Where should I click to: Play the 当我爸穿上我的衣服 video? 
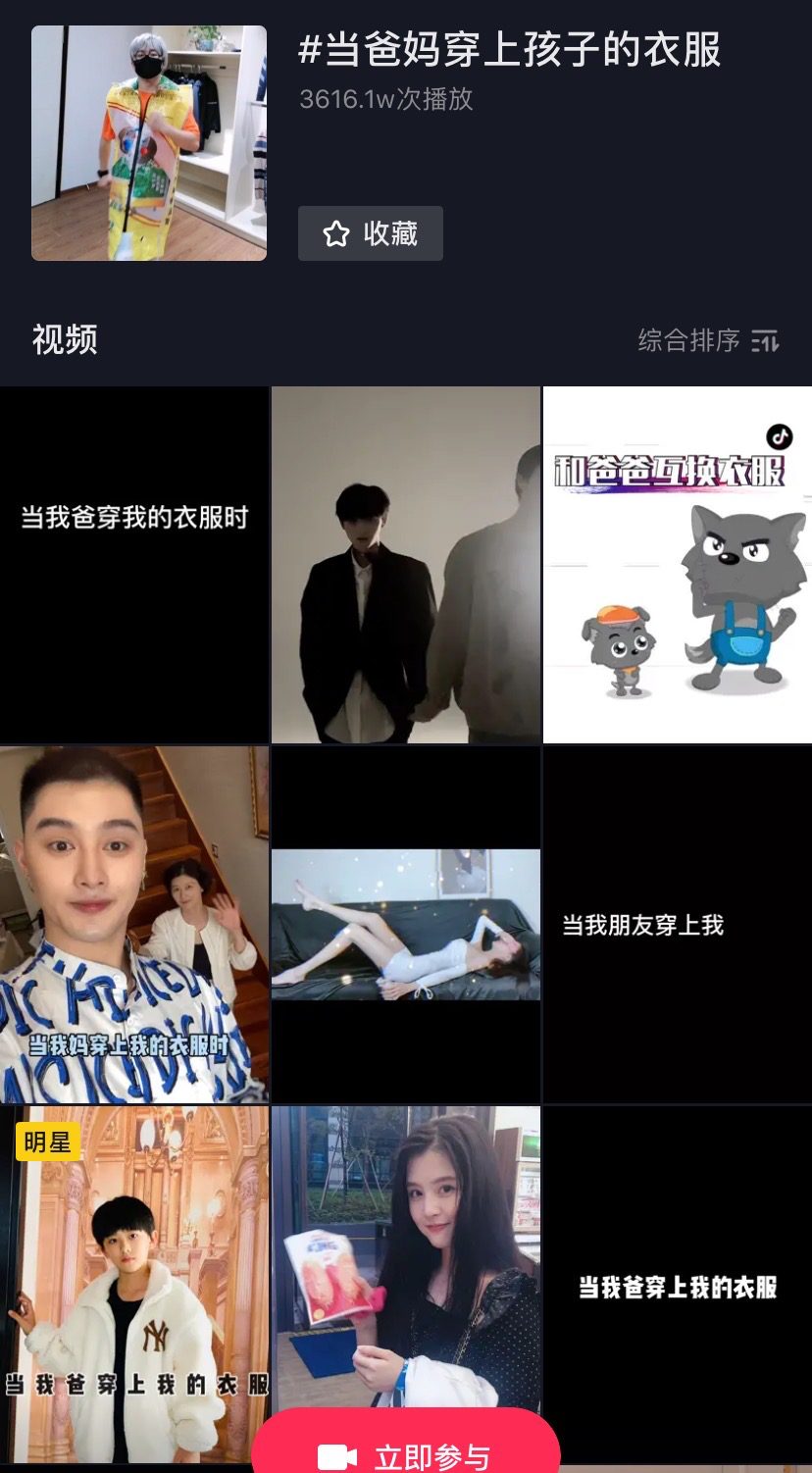(678, 1285)
